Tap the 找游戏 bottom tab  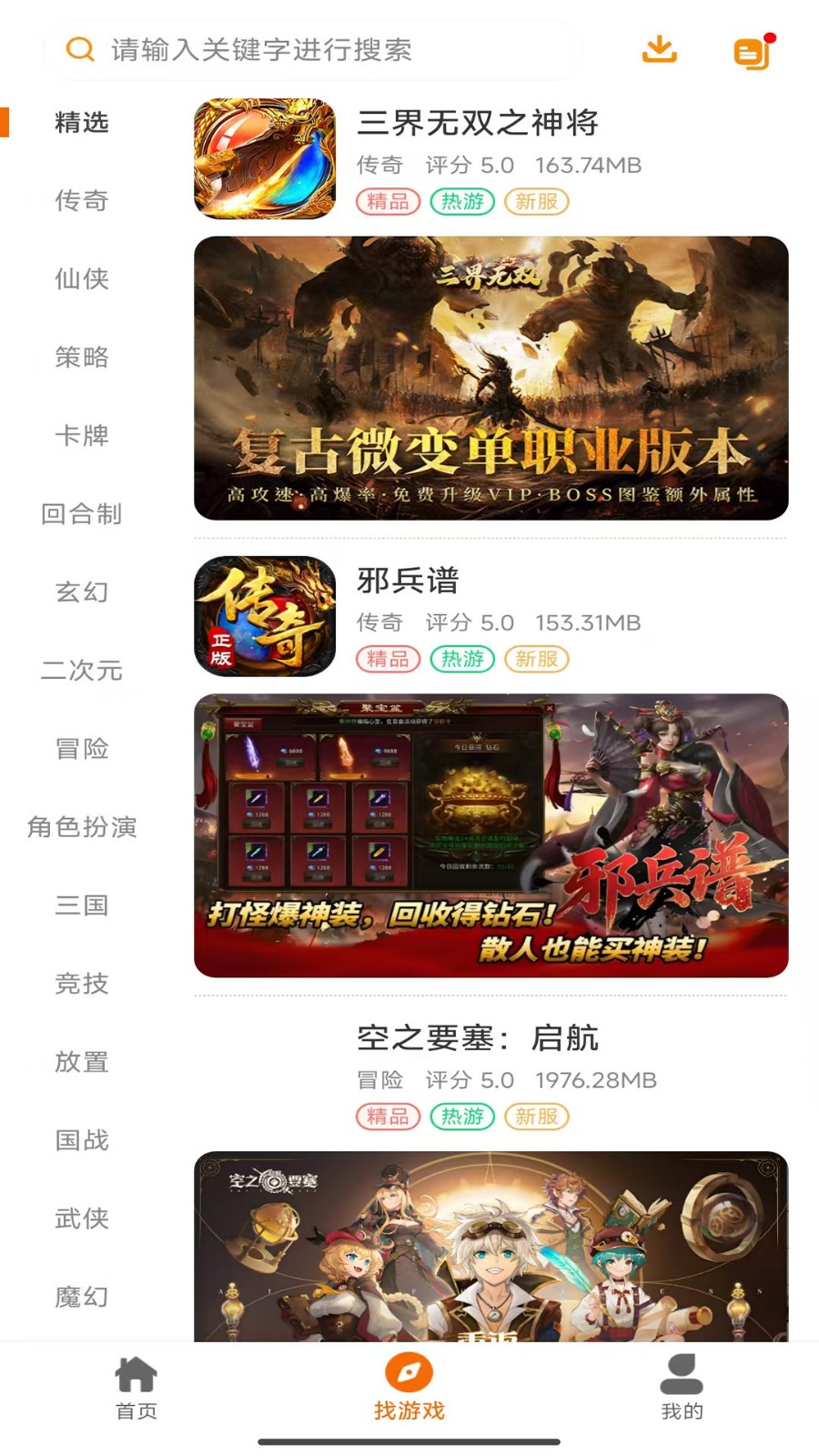click(409, 1387)
